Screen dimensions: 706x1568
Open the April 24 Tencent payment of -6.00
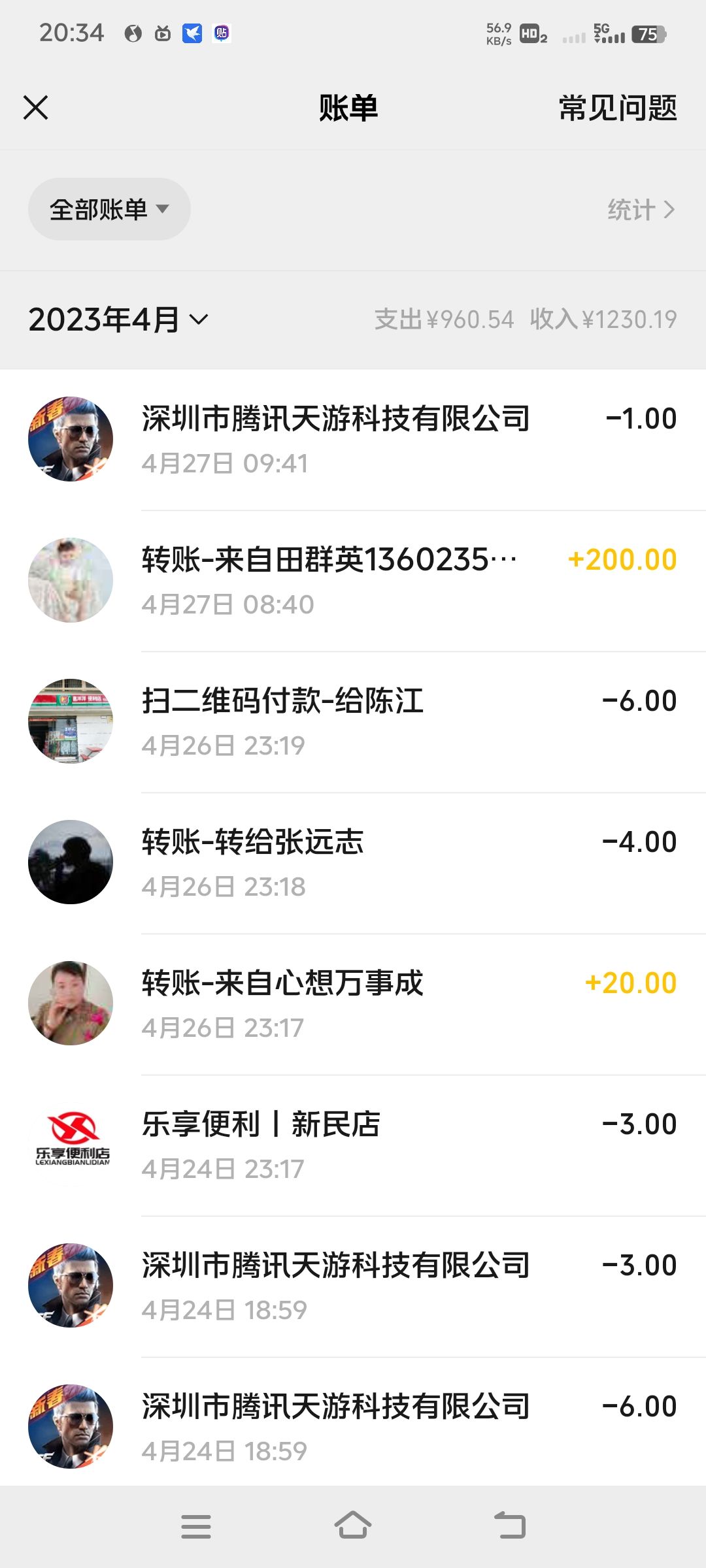[x=353, y=1426]
